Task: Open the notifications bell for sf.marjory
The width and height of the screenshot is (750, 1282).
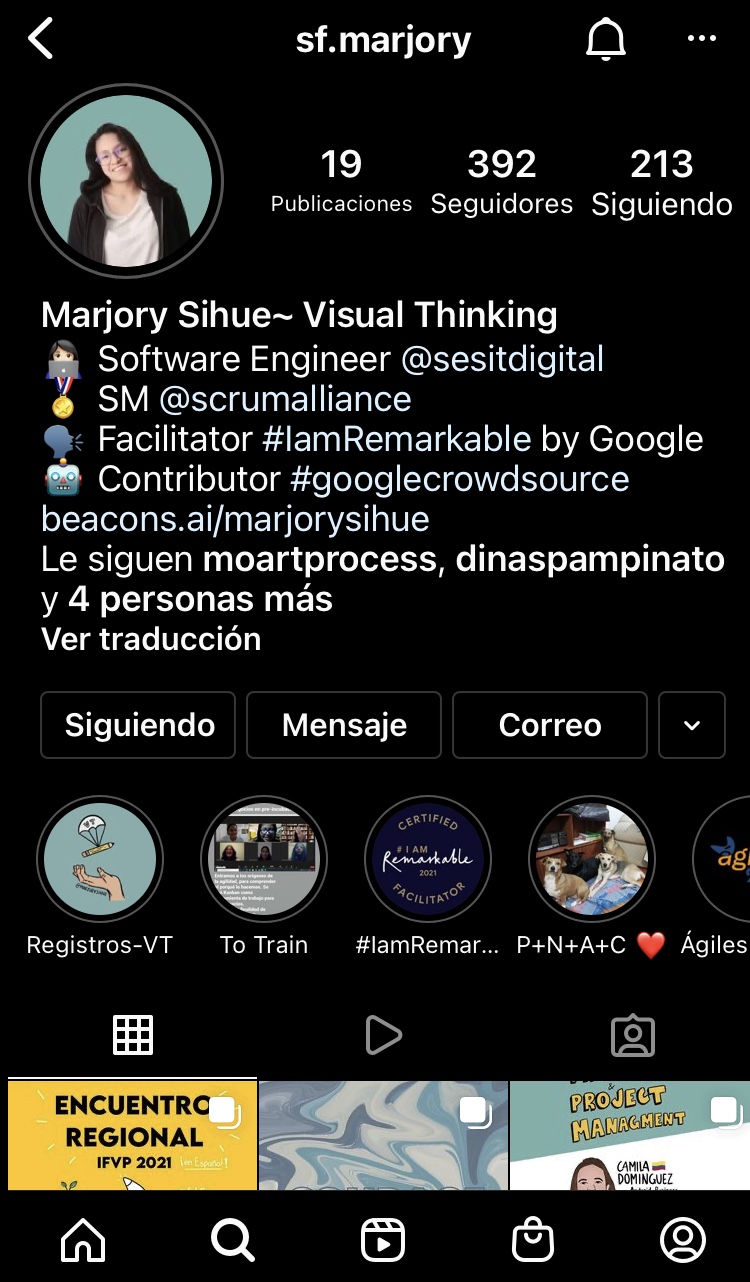Action: (x=605, y=40)
